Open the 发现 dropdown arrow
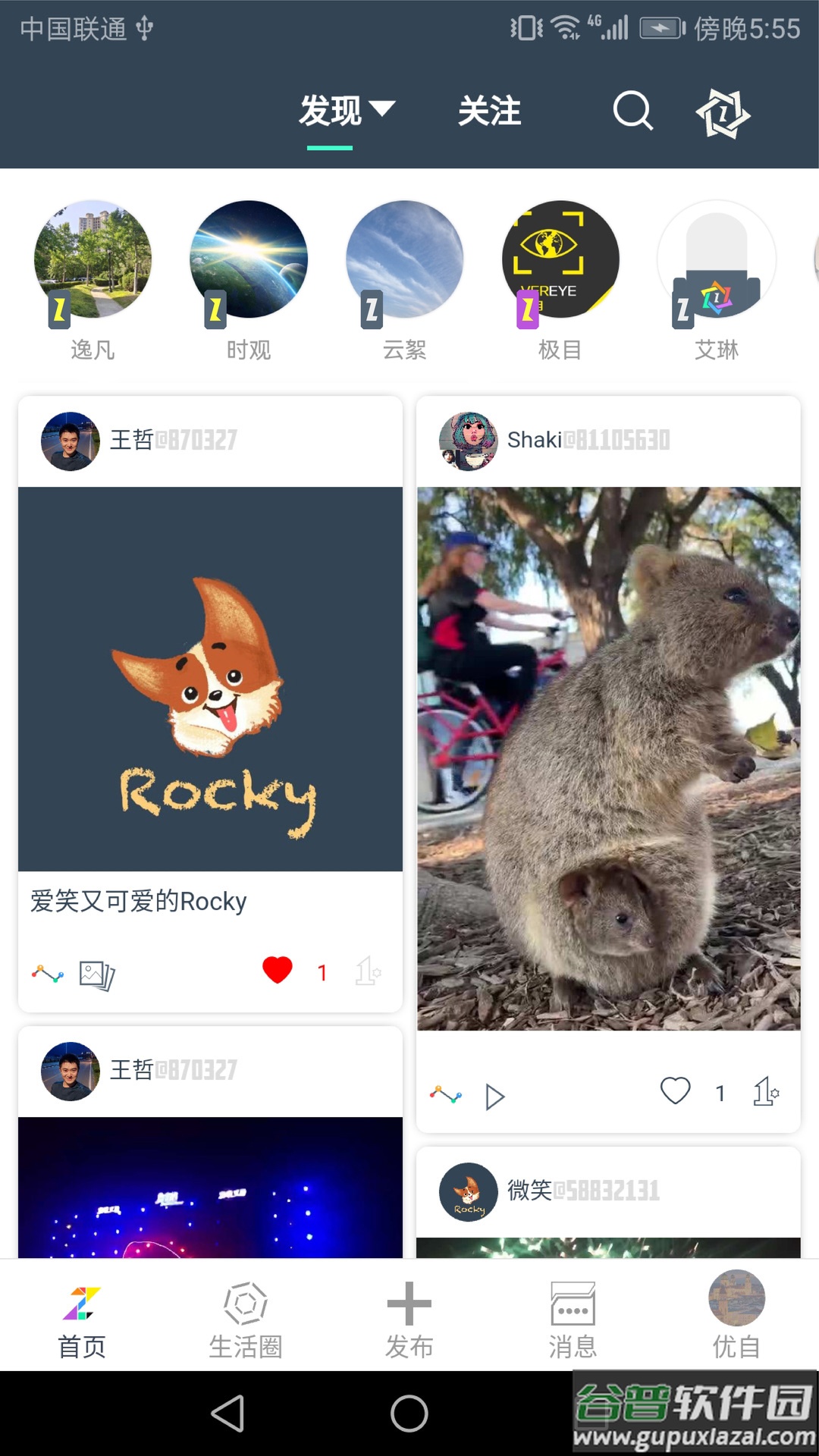 pyautogui.click(x=383, y=110)
